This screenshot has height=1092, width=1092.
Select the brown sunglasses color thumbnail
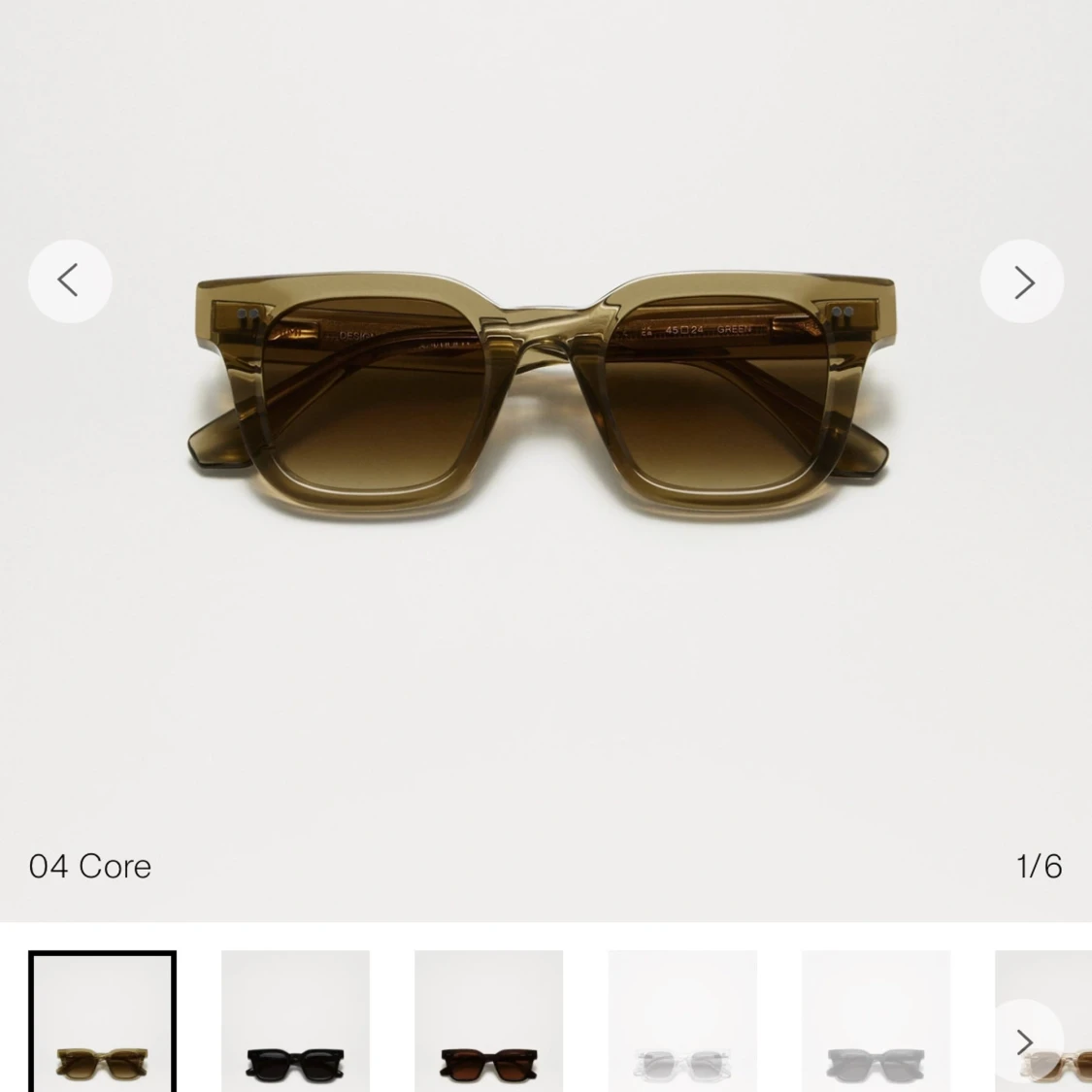[x=489, y=1021]
